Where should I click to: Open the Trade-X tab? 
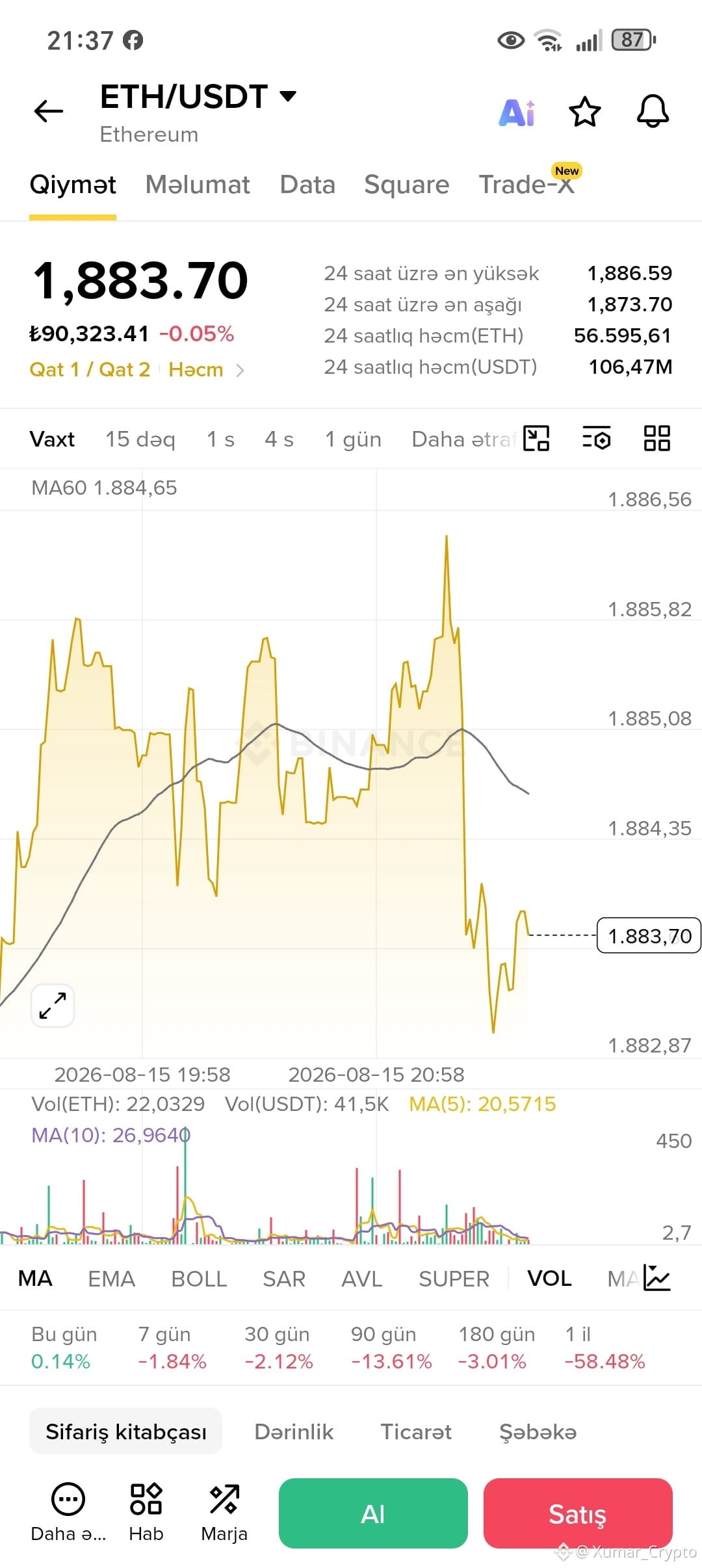[x=527, y=185]
